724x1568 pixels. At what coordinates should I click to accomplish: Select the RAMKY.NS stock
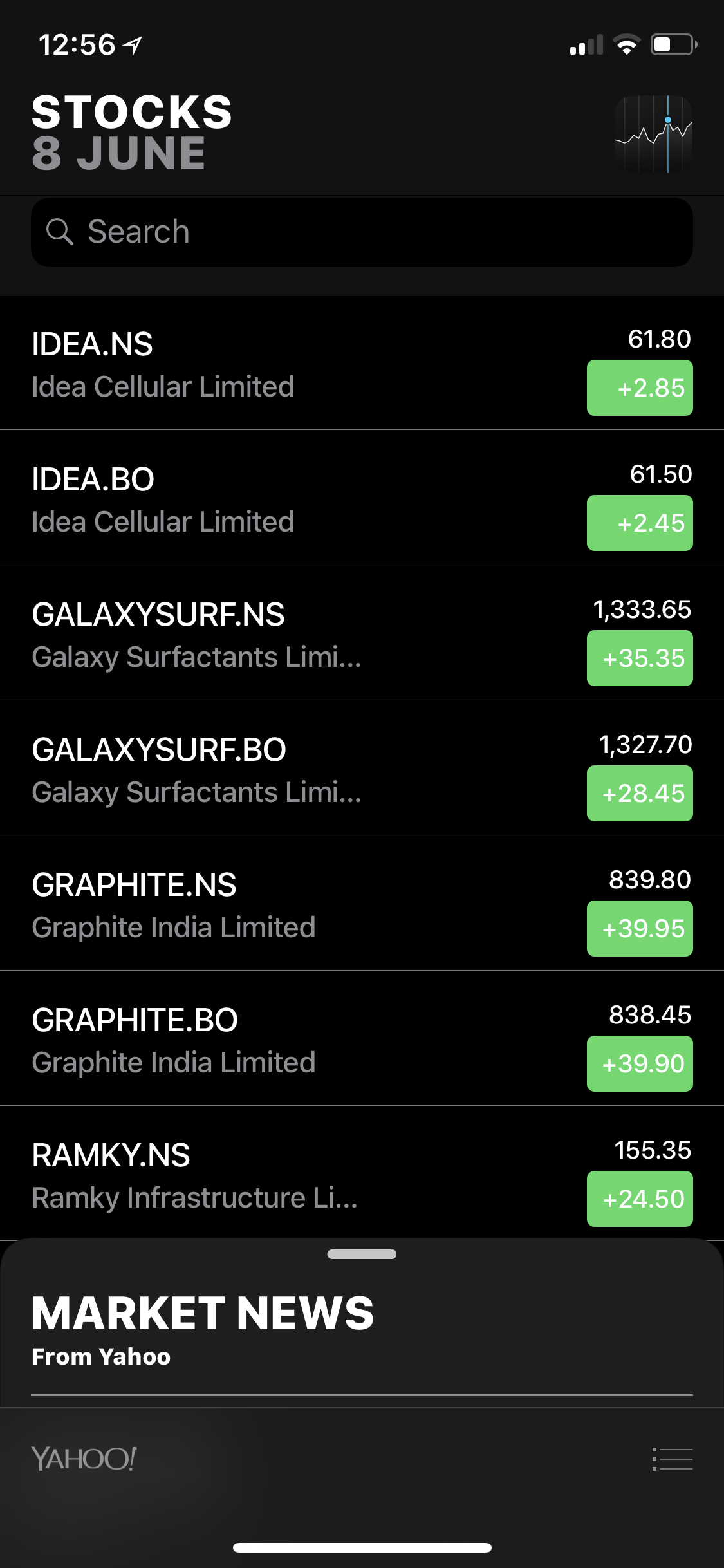[362, 1173]
